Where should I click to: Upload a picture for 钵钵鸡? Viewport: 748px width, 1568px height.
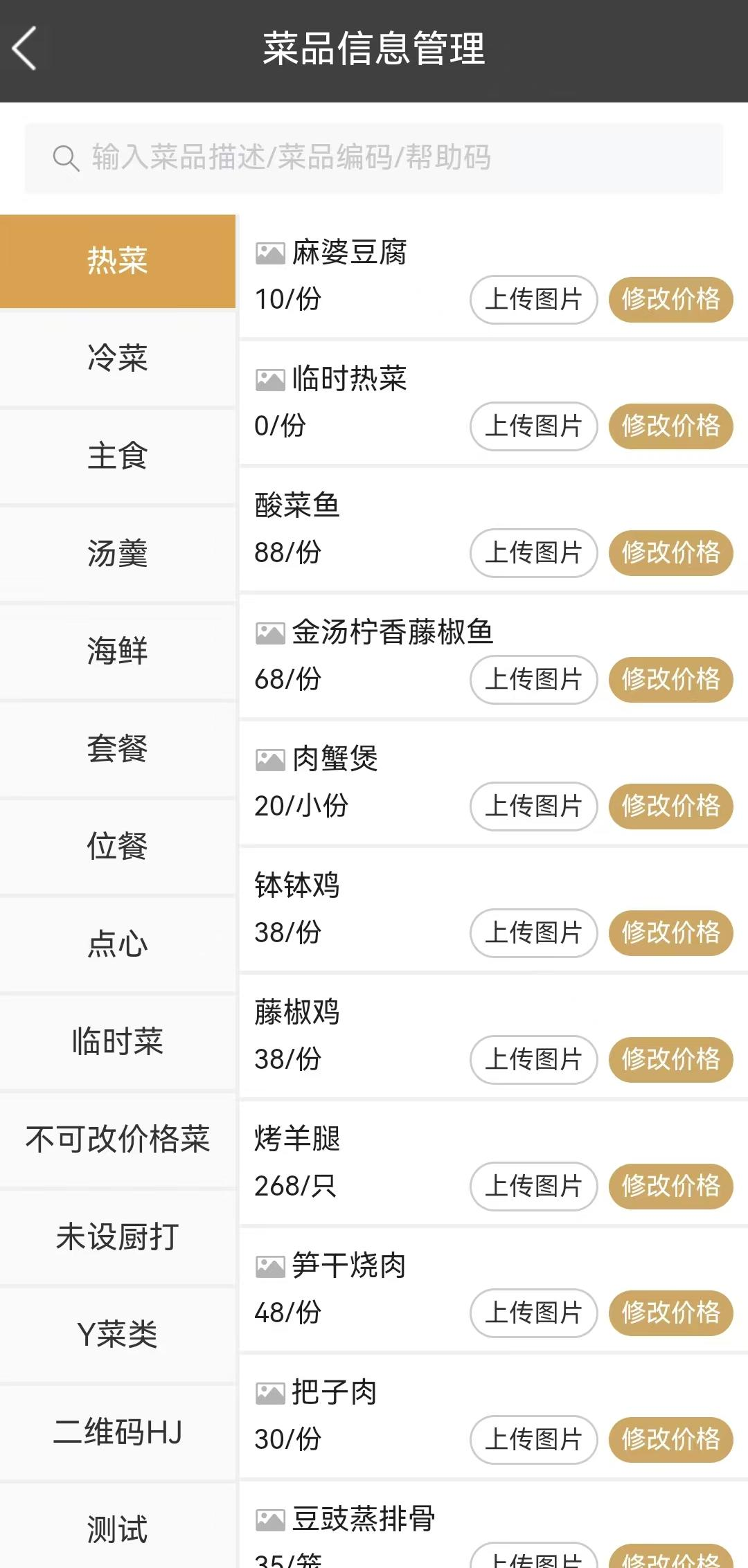pos(533,933)
